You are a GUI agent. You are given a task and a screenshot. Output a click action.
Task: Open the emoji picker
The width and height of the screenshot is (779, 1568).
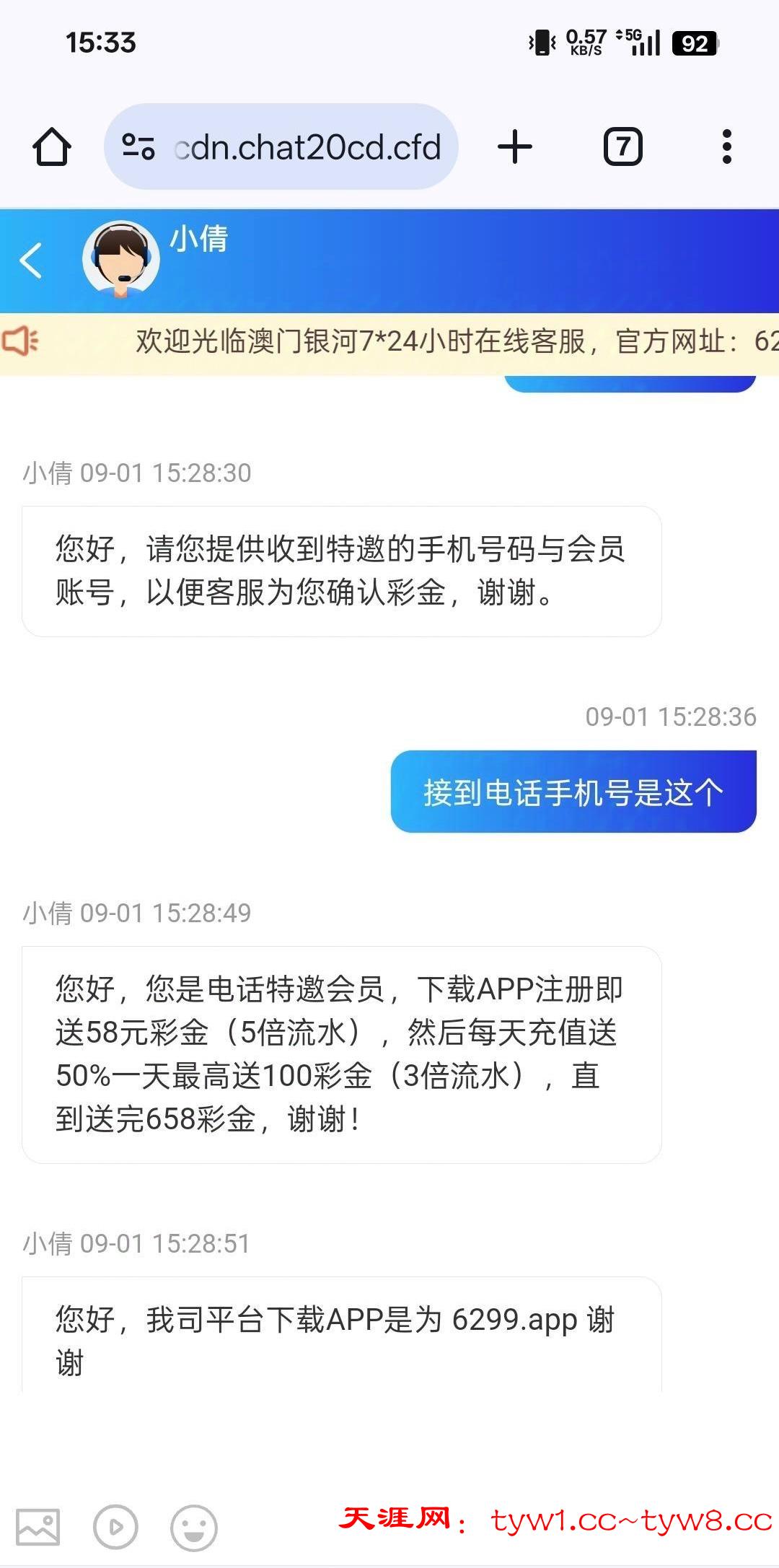193,1526
